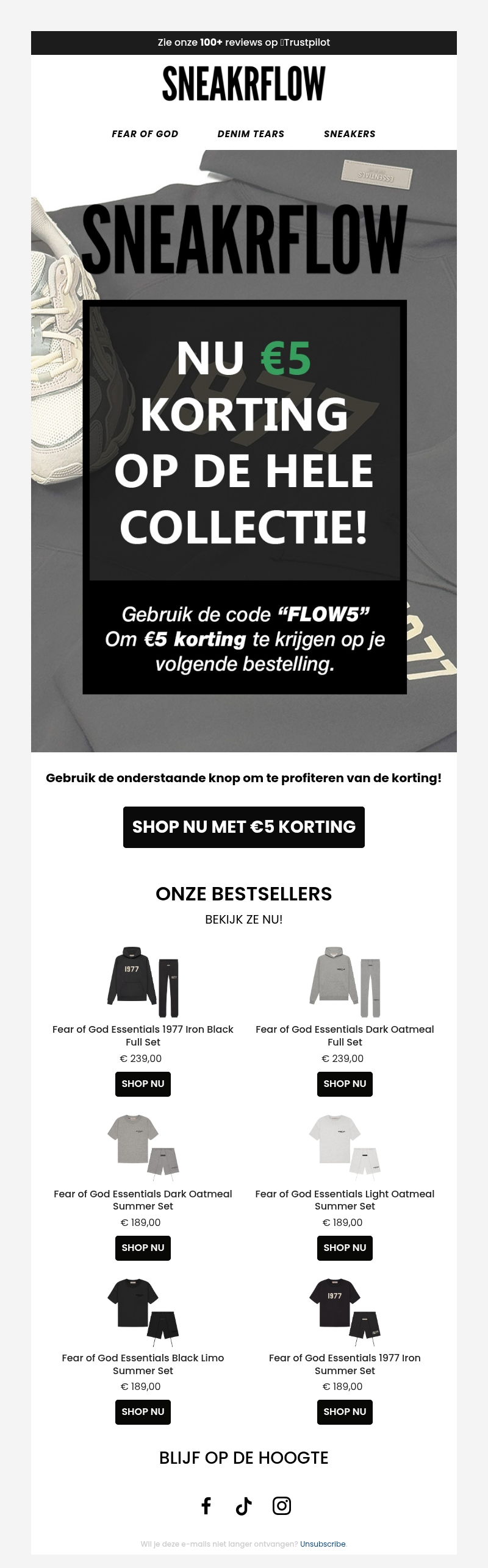View the Light Oatmeal Summer Set image
The width and height of the screenshot is (488, 1568).
(x=345, y=1146)
